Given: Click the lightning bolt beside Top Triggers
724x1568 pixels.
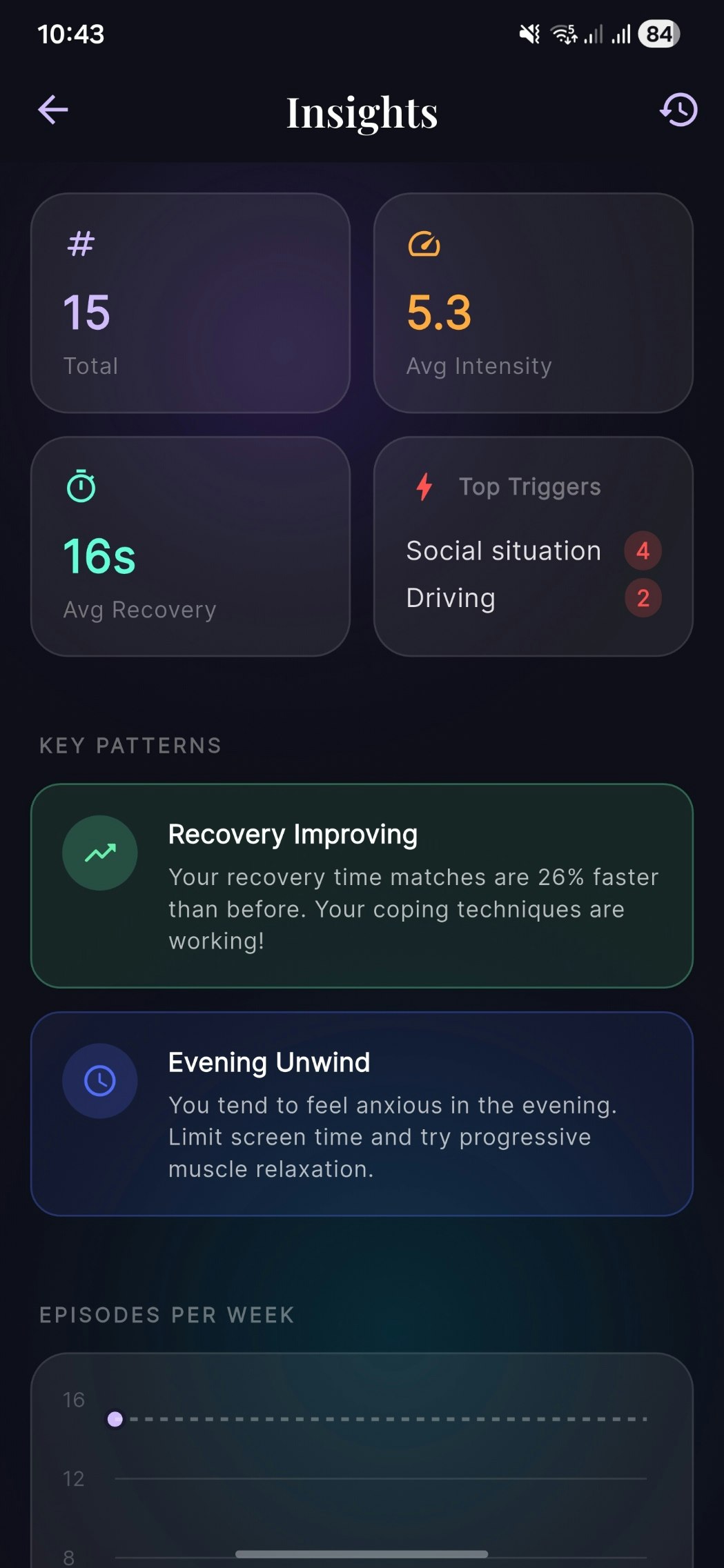Looking at the screenshot, I should (x=423, y=486).
